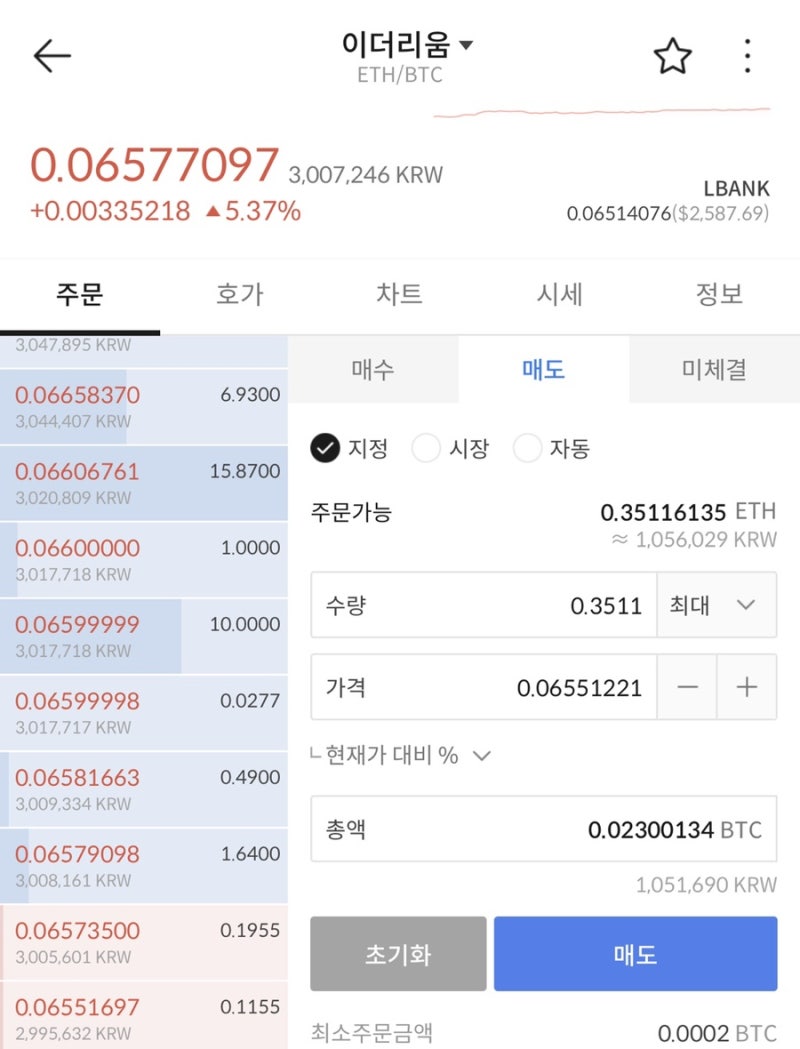Open the three-dot overflow menu

click(746, 57)
